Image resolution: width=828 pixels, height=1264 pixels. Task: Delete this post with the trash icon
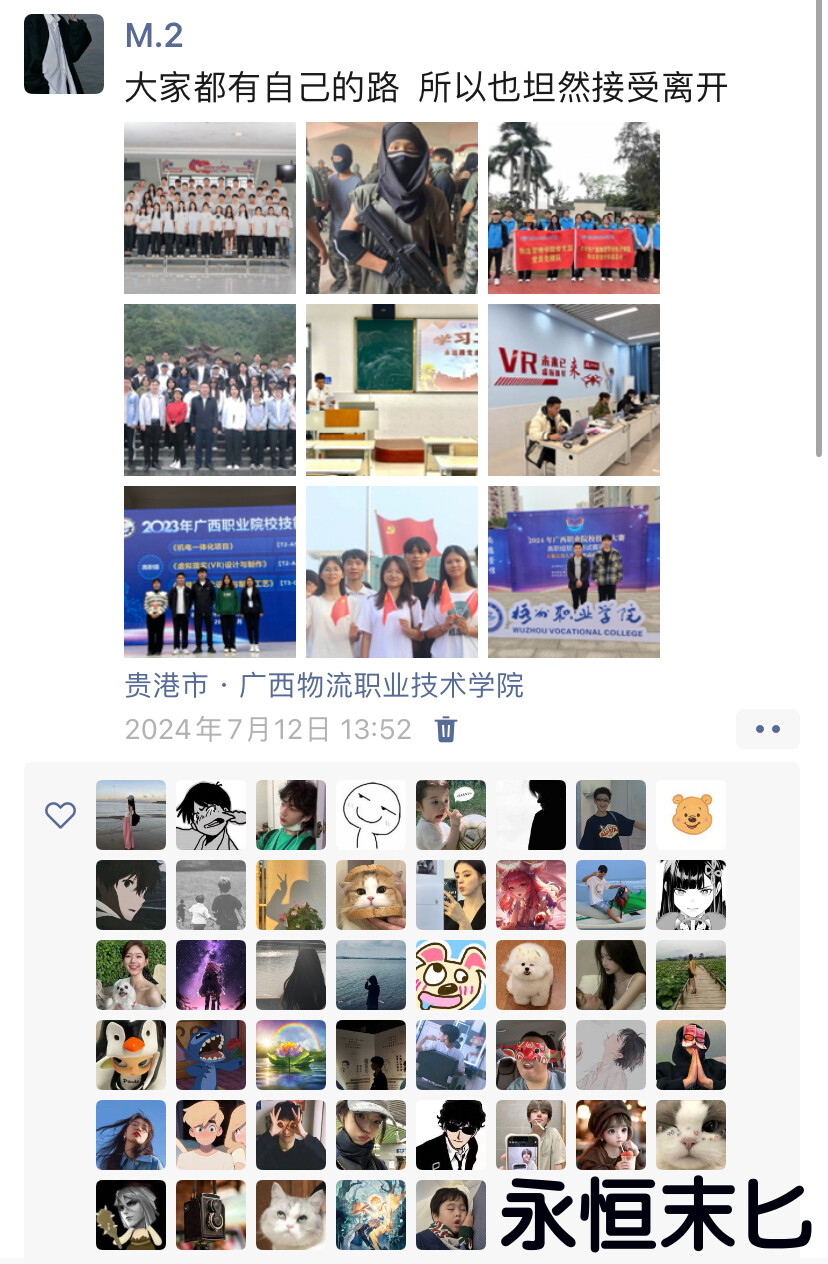pyautogui.click(x=446, y=729)
